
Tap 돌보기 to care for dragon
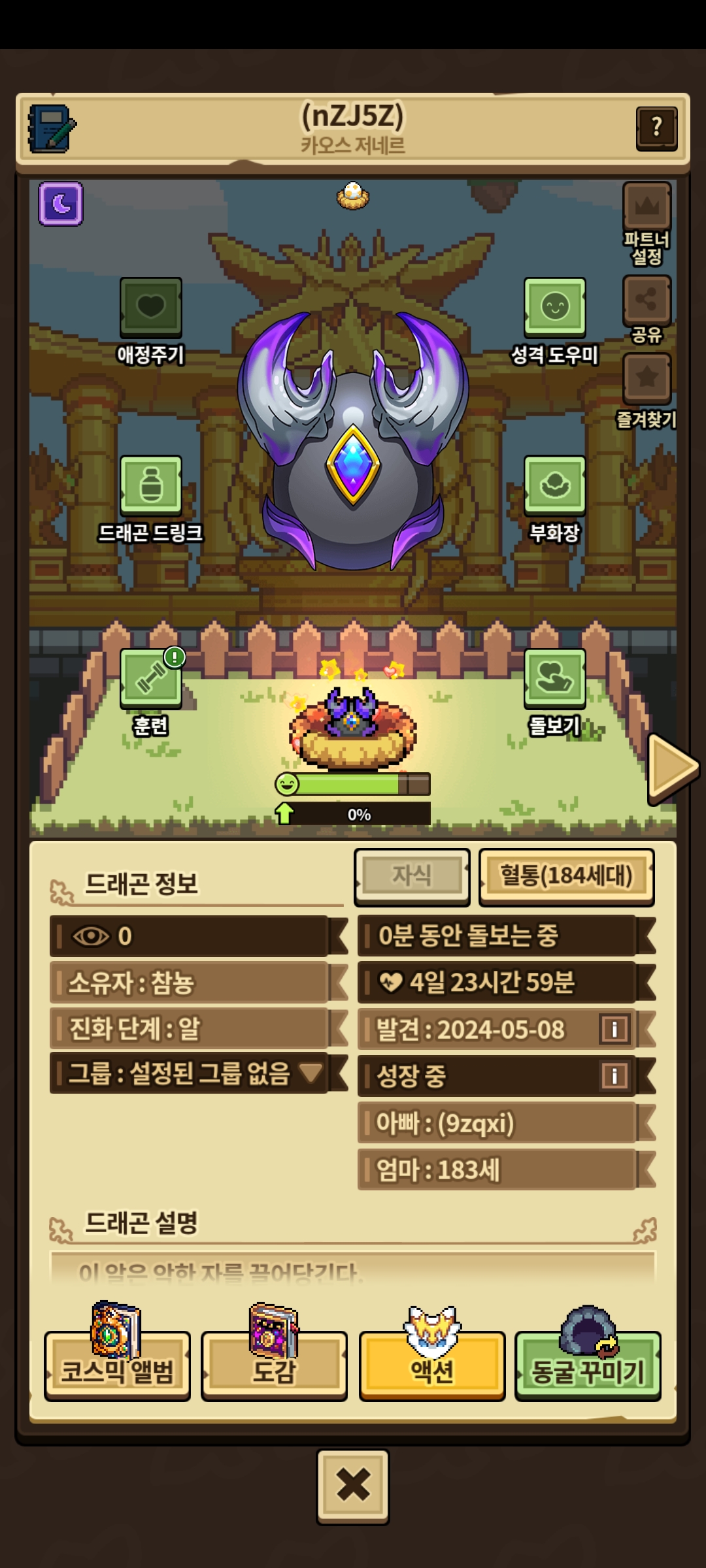click(x=554, y=679)
